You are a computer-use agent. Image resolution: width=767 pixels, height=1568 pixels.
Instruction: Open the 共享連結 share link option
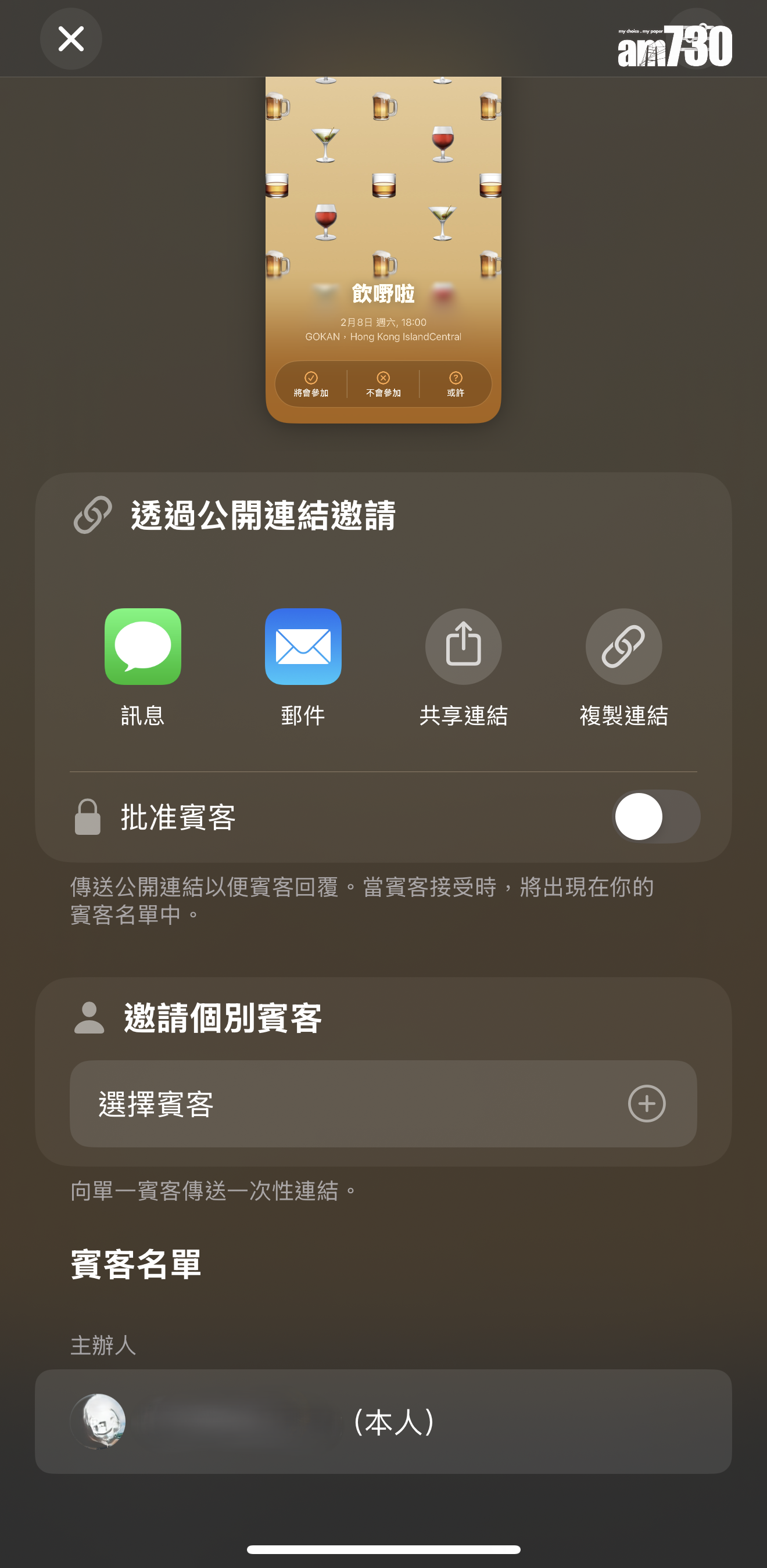pyautogui.click(x=463, y=647)
